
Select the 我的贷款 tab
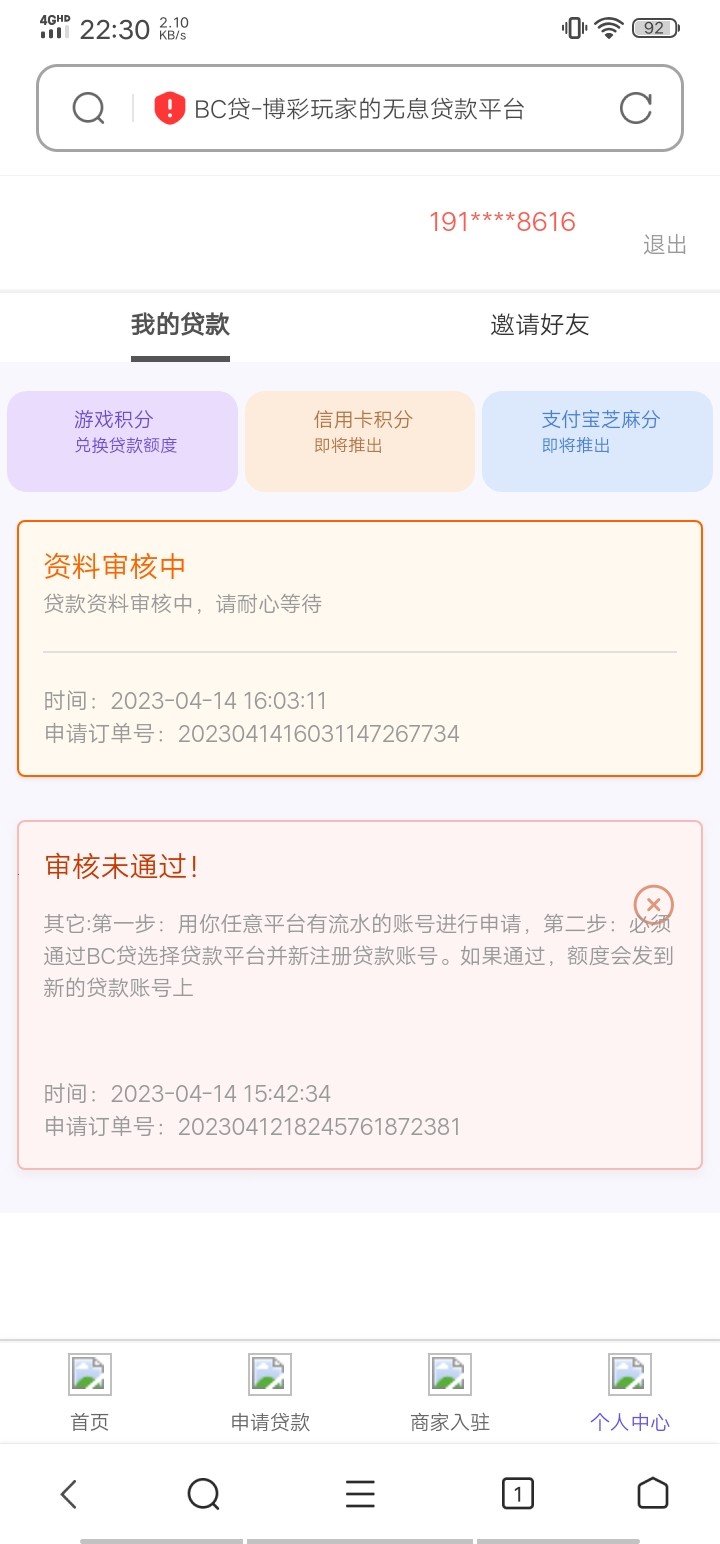tap(180, 325)
